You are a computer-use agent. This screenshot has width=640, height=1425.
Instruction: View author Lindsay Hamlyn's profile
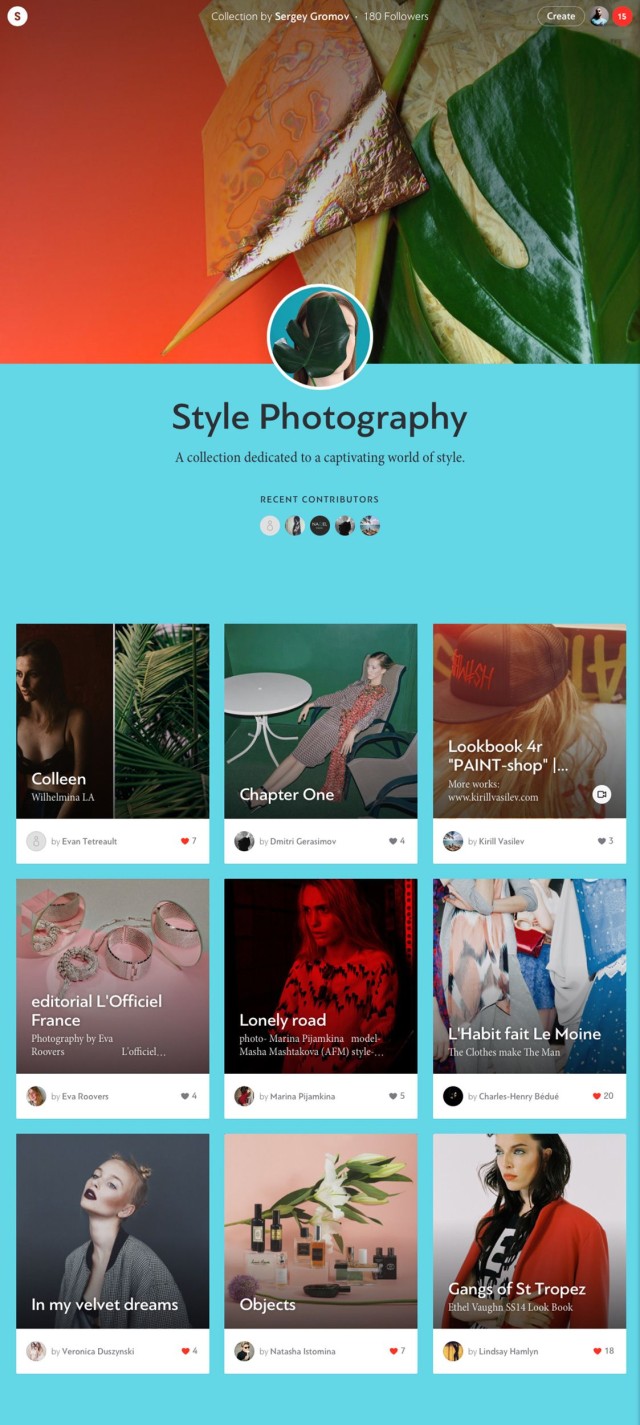[x=507, y=1351]
